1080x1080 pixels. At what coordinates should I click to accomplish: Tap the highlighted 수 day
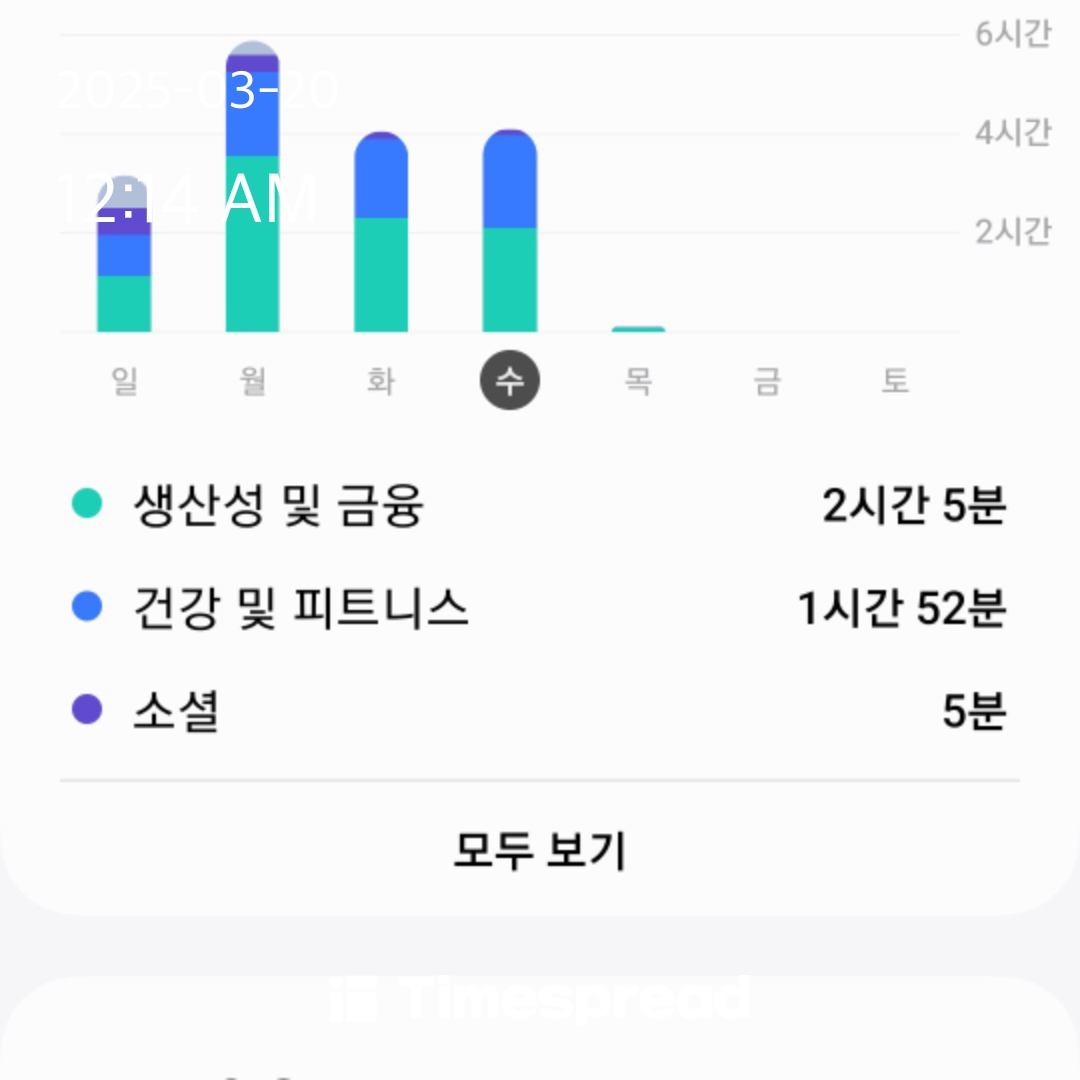click(x=510, y=381)
